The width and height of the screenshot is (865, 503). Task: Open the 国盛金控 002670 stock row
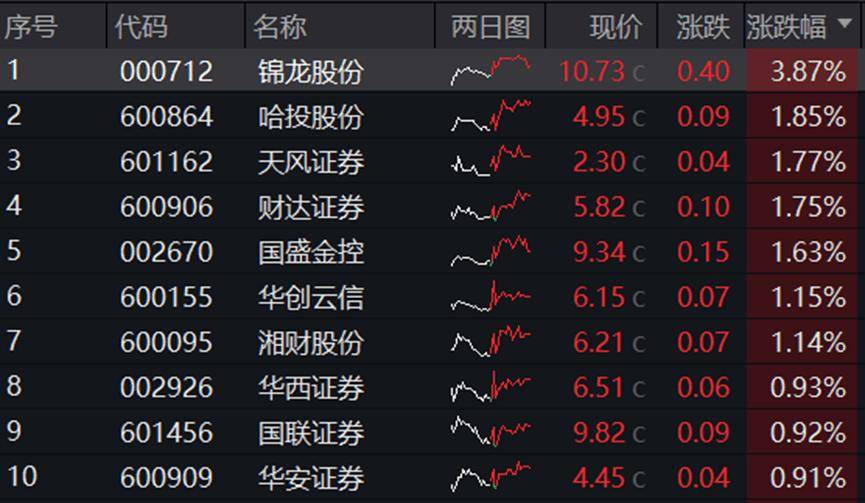pos(310,252)
